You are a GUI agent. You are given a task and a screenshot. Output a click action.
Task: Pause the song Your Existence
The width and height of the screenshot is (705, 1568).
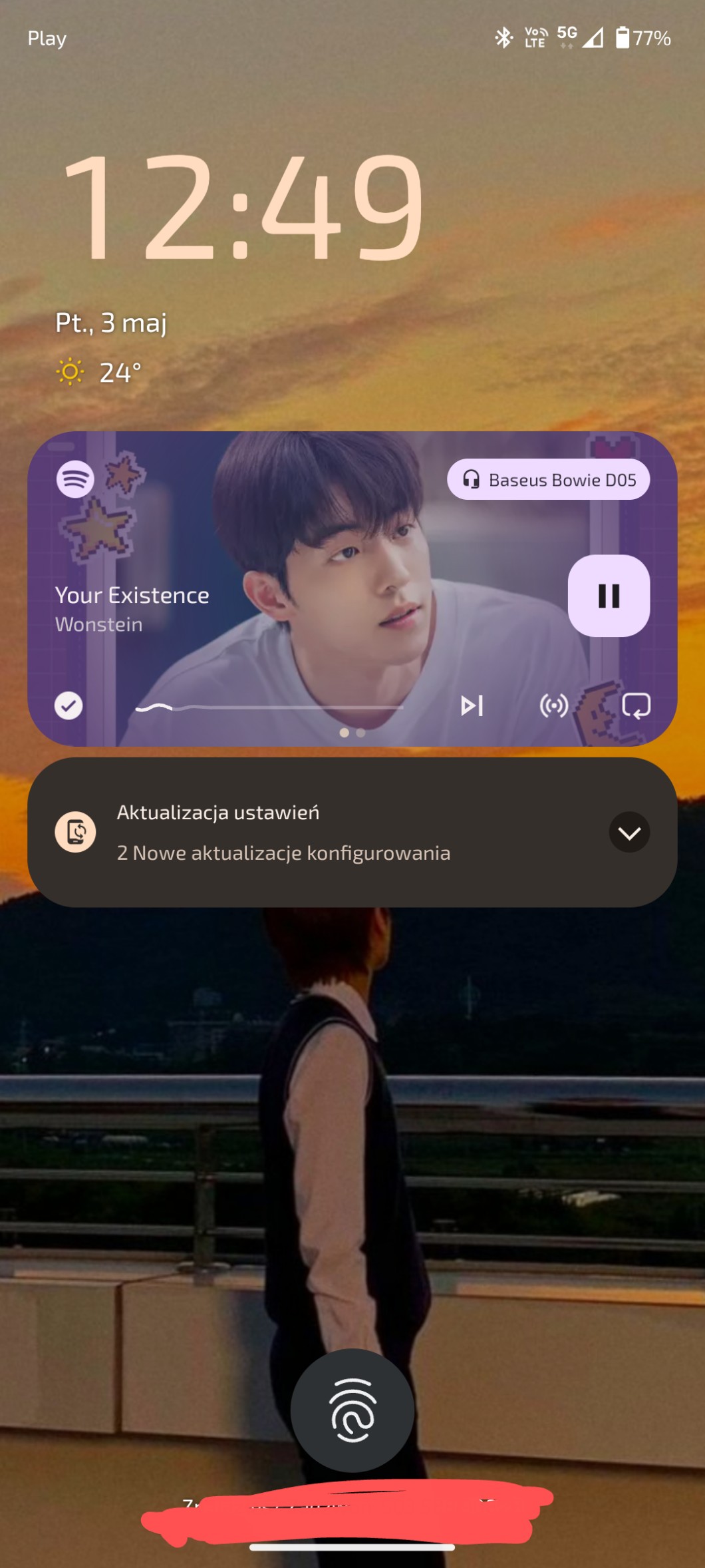point(608,596)
